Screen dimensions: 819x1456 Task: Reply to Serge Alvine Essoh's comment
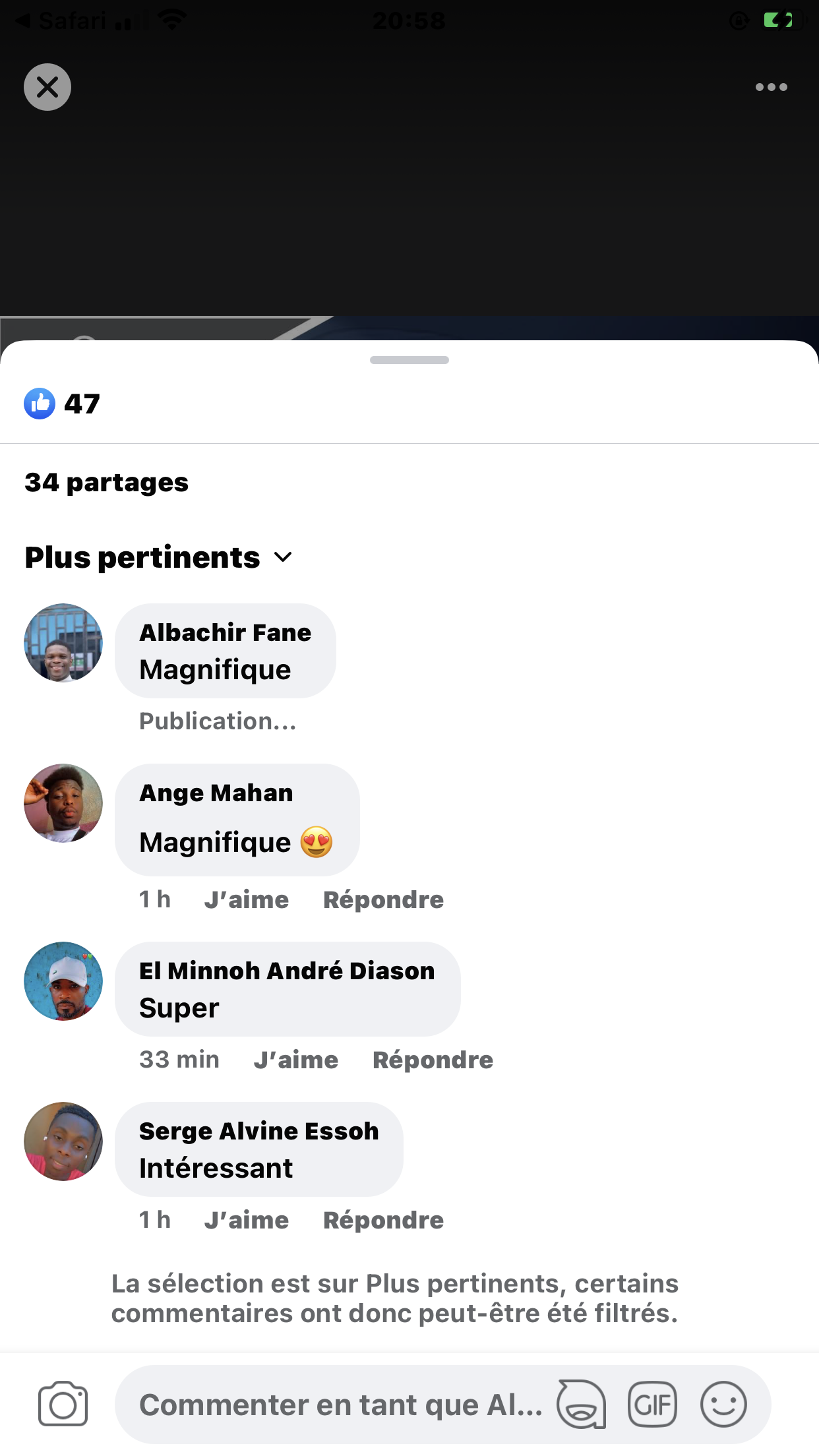383,1221
